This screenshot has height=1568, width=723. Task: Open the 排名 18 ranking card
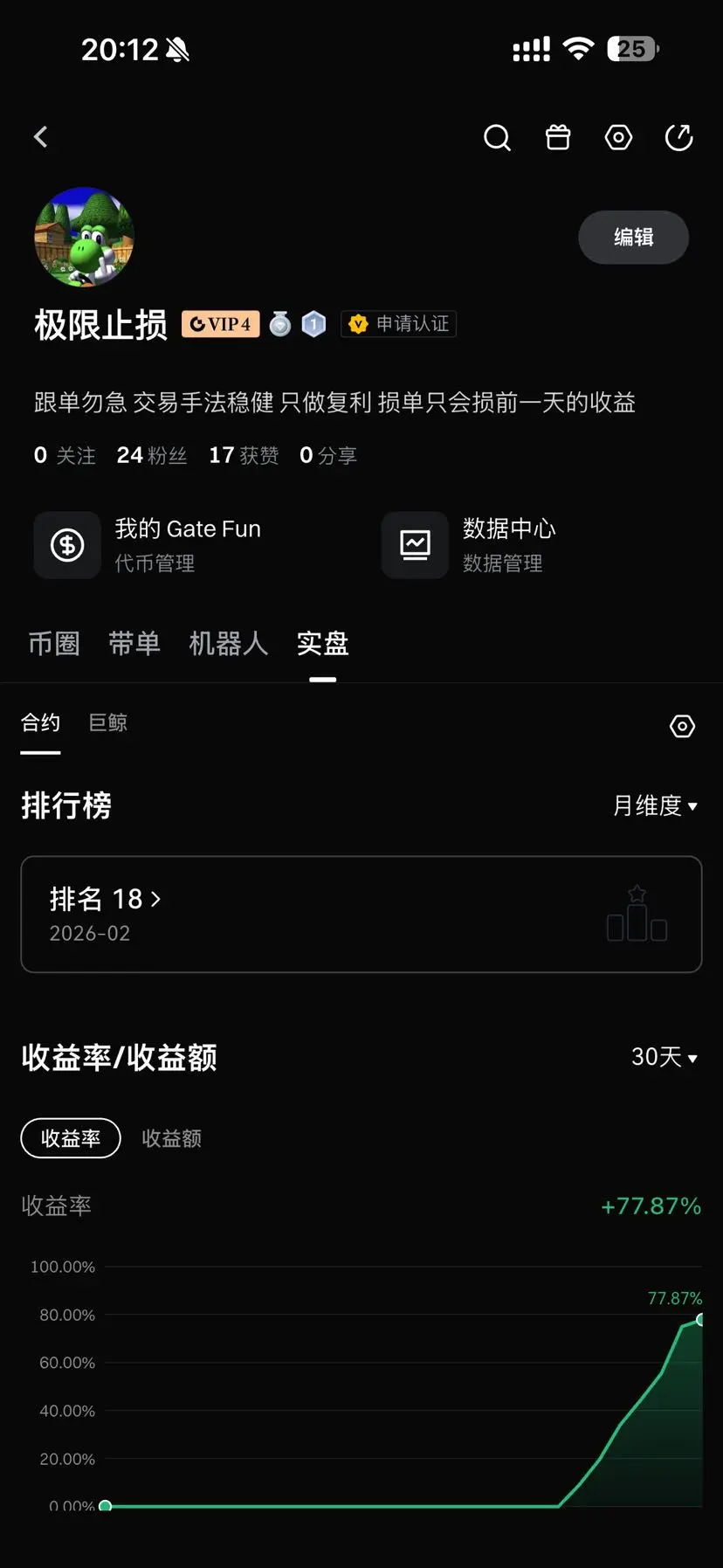click(x=361, y=914)
